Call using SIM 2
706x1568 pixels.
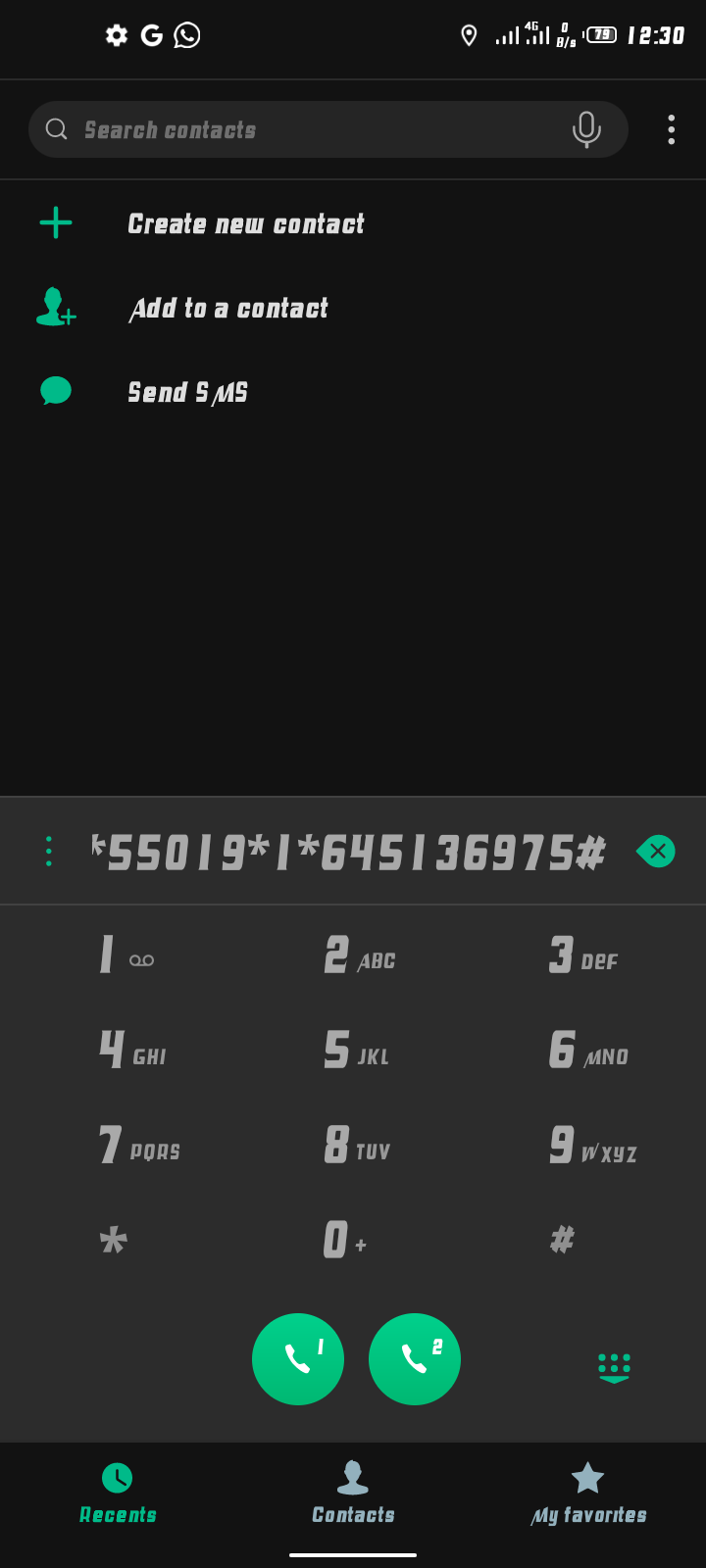point(415,1358)
